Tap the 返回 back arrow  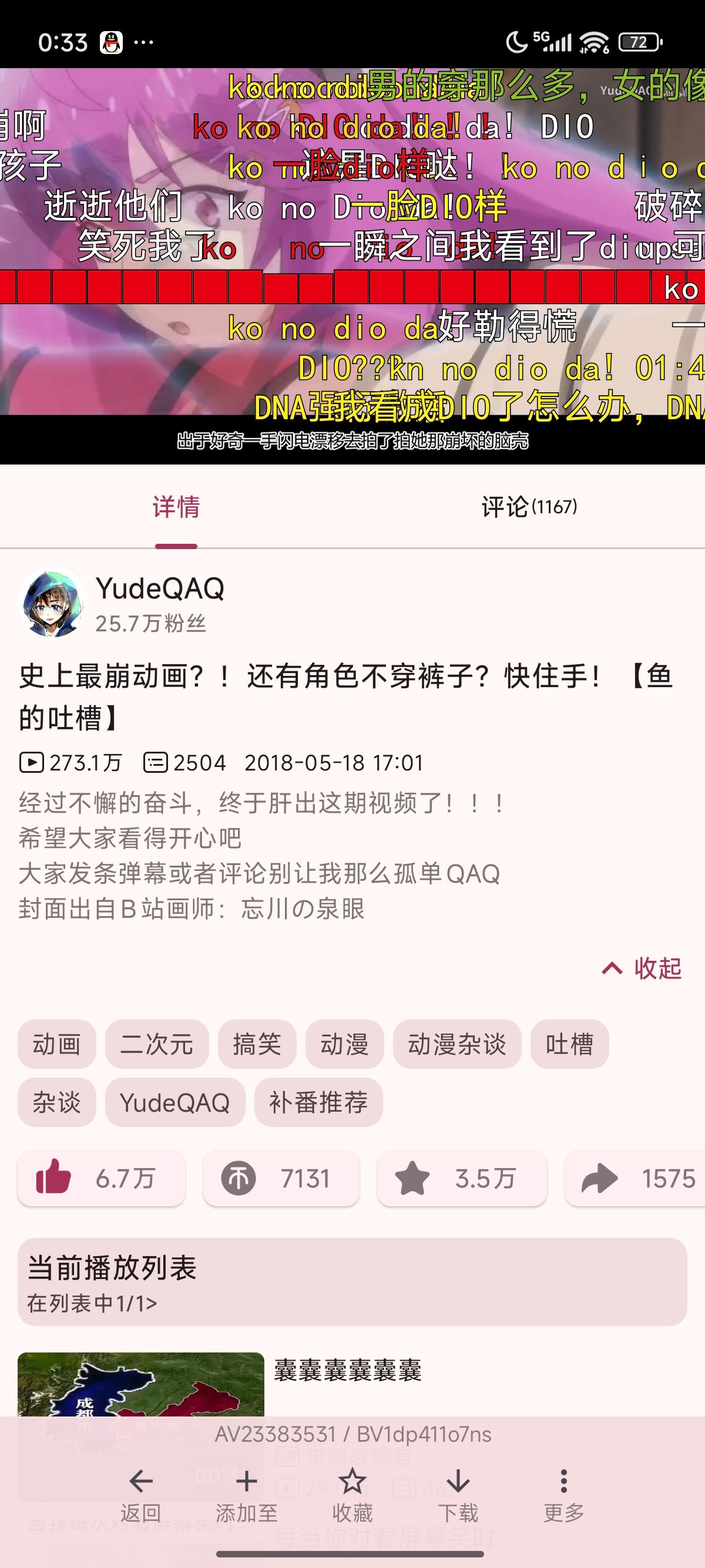pos(141,1482)
